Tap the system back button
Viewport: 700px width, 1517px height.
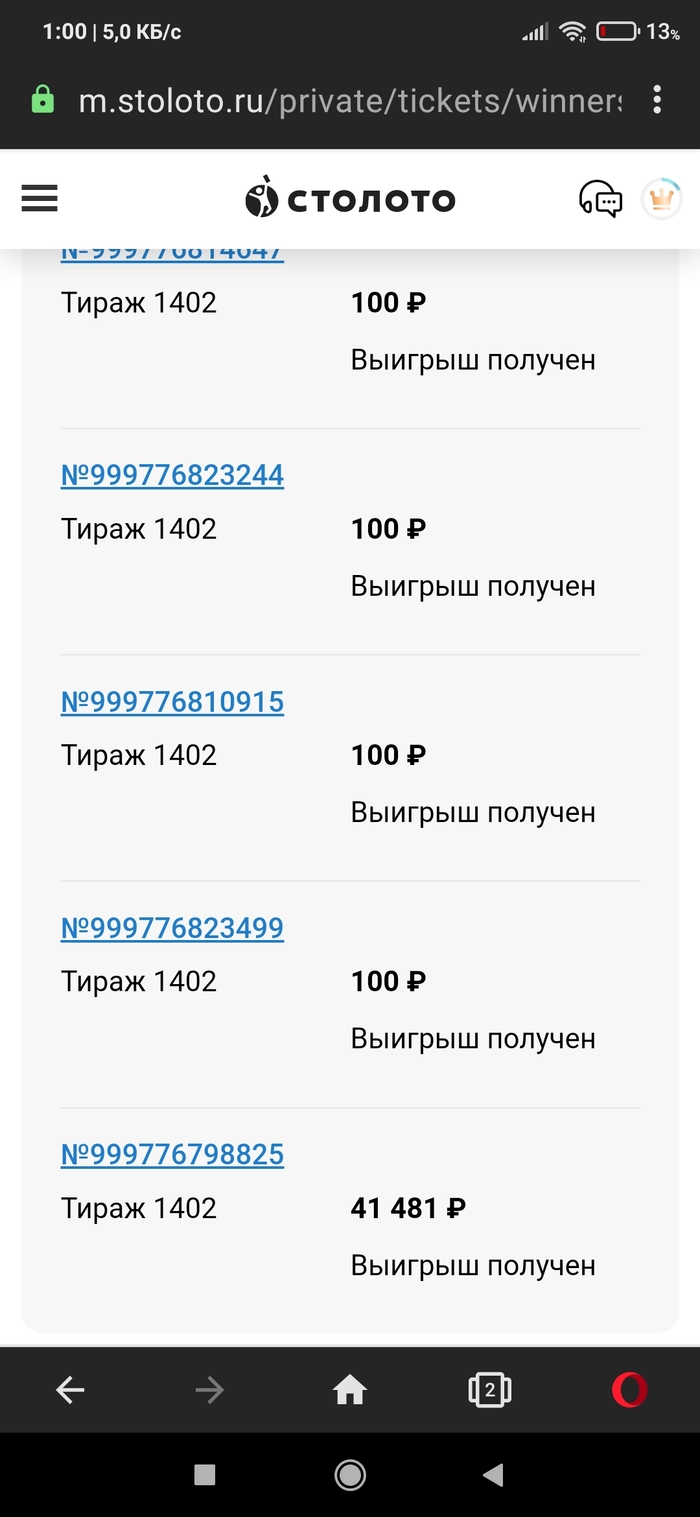pyautogui.click(x=493, y=1474)
